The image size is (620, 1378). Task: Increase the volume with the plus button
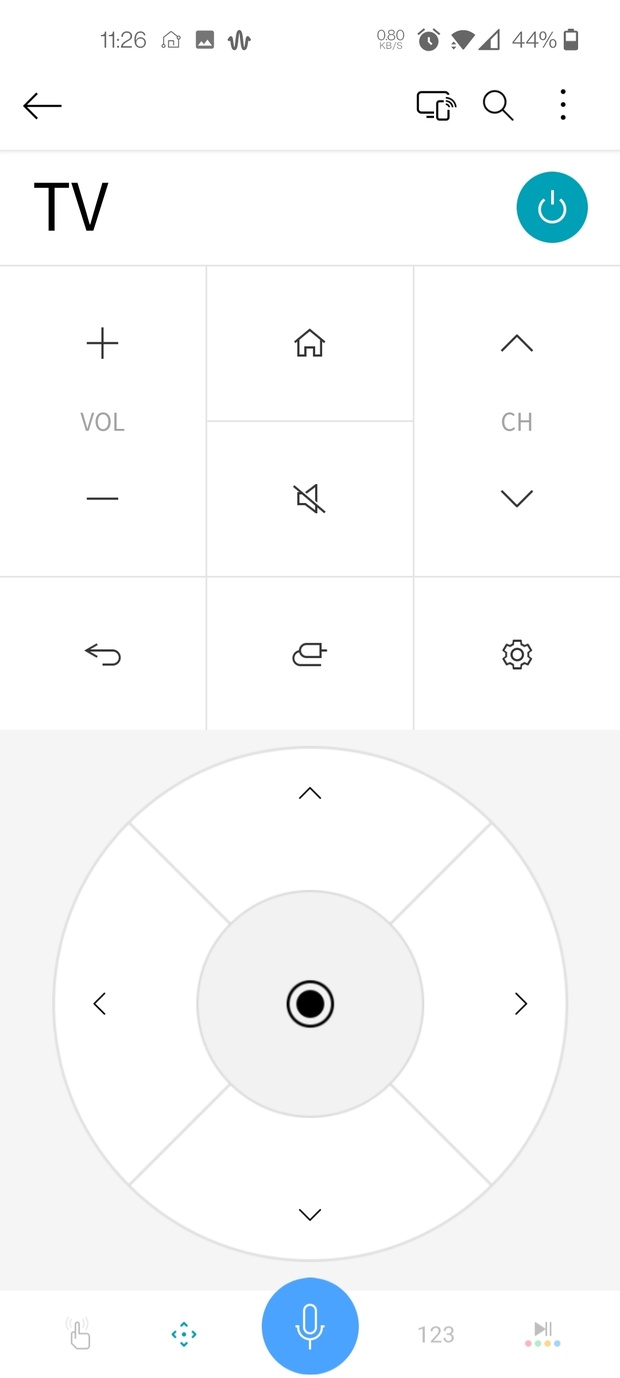[x=102, y=344]
